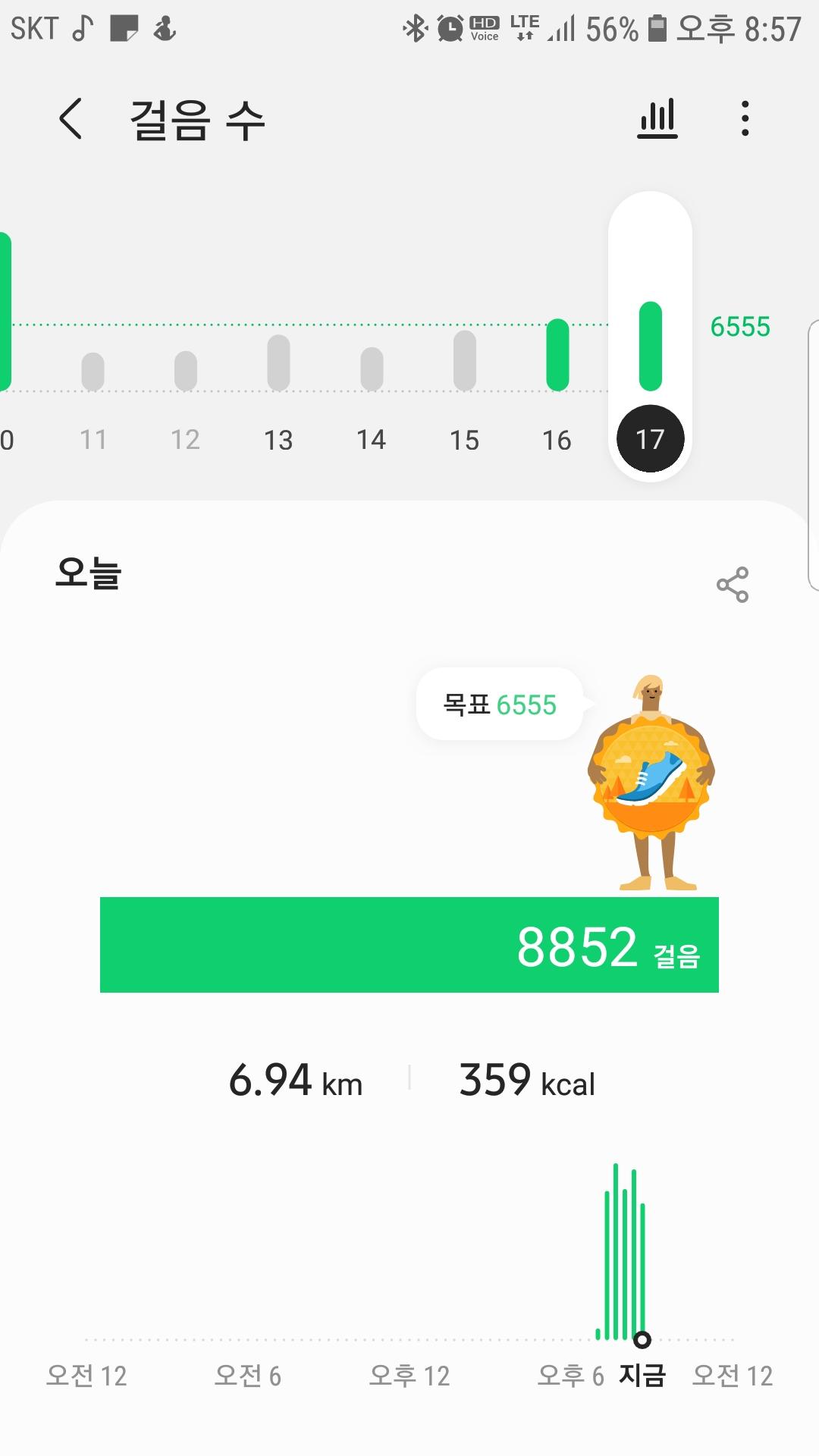Select day 17 in the step chart
Viewport: 819px width, 1456px height.
point(650,439)
